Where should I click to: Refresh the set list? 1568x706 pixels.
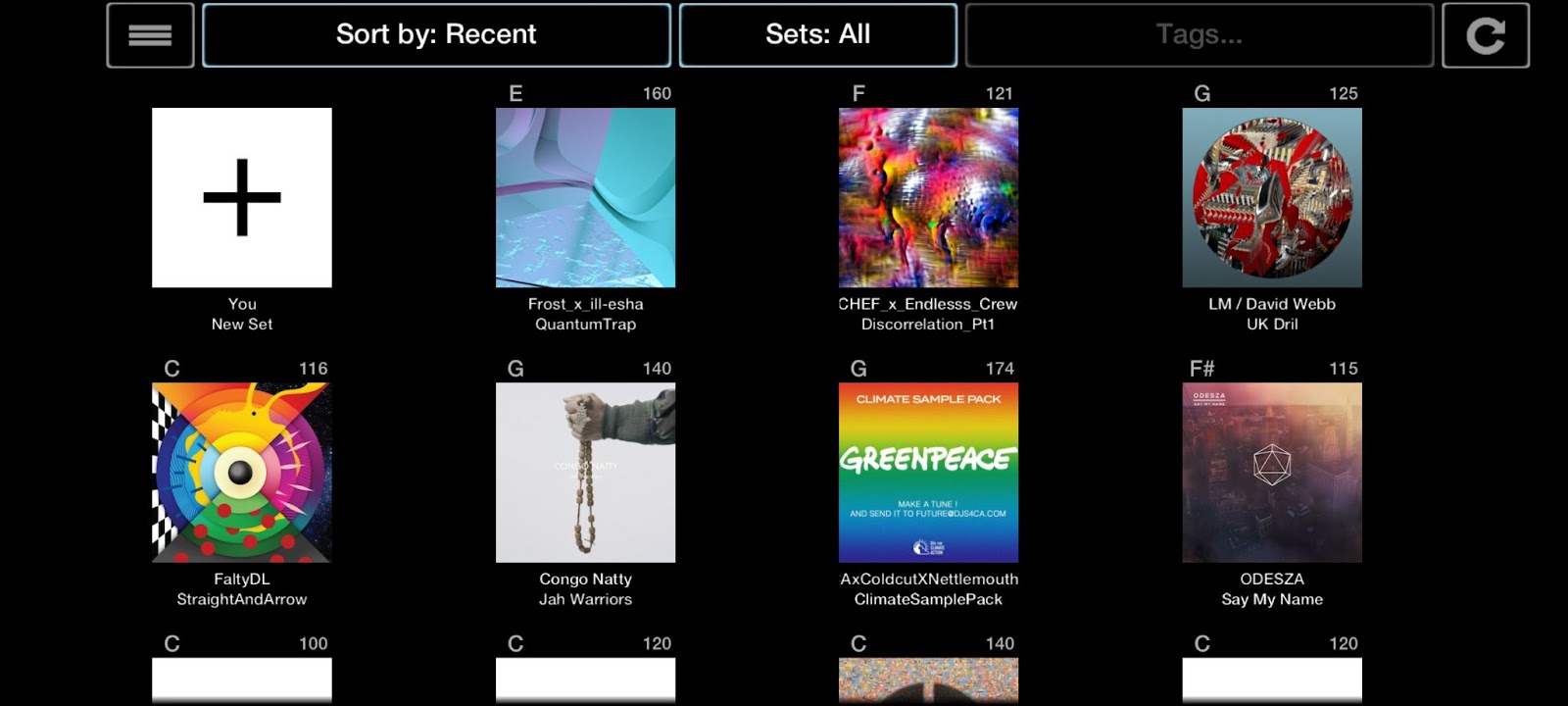(x=1485, y=35)
